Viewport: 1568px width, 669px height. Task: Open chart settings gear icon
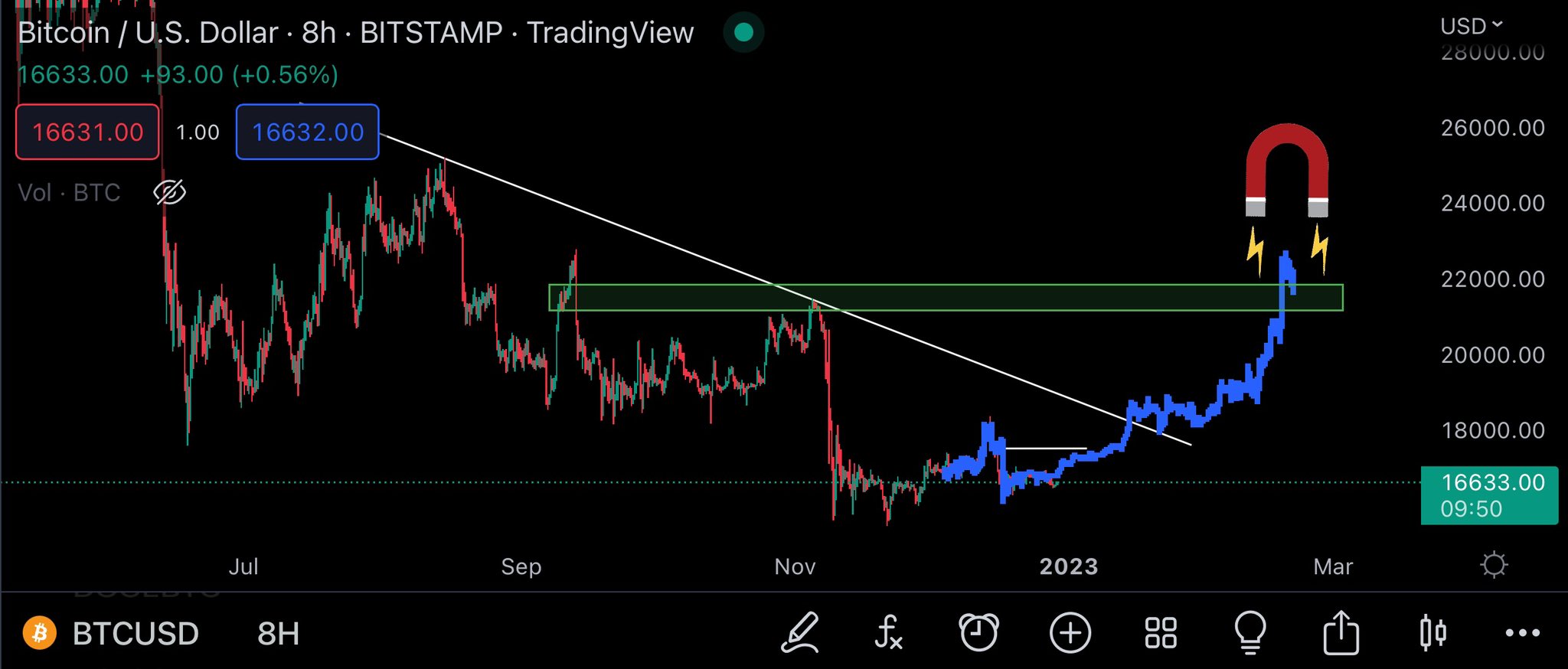click(1494, 565)
